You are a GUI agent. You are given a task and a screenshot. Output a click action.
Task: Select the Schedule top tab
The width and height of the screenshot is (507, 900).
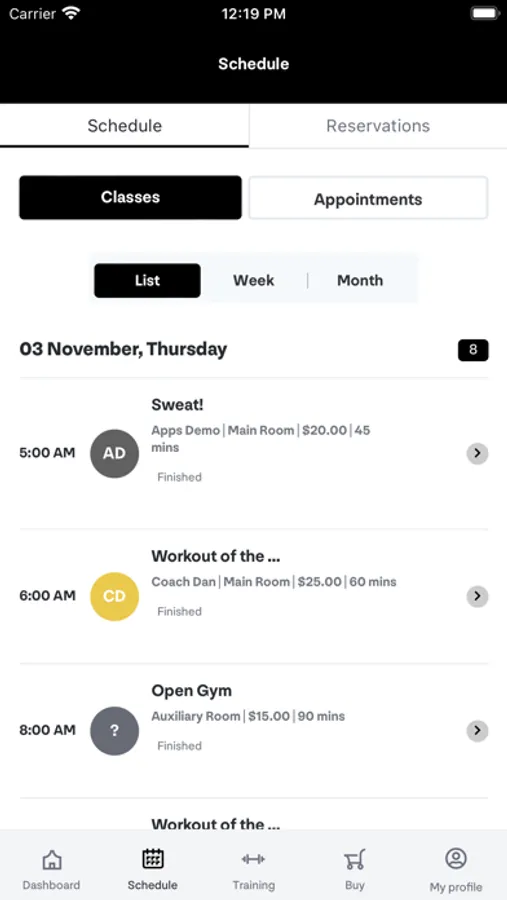click(125, 126)
